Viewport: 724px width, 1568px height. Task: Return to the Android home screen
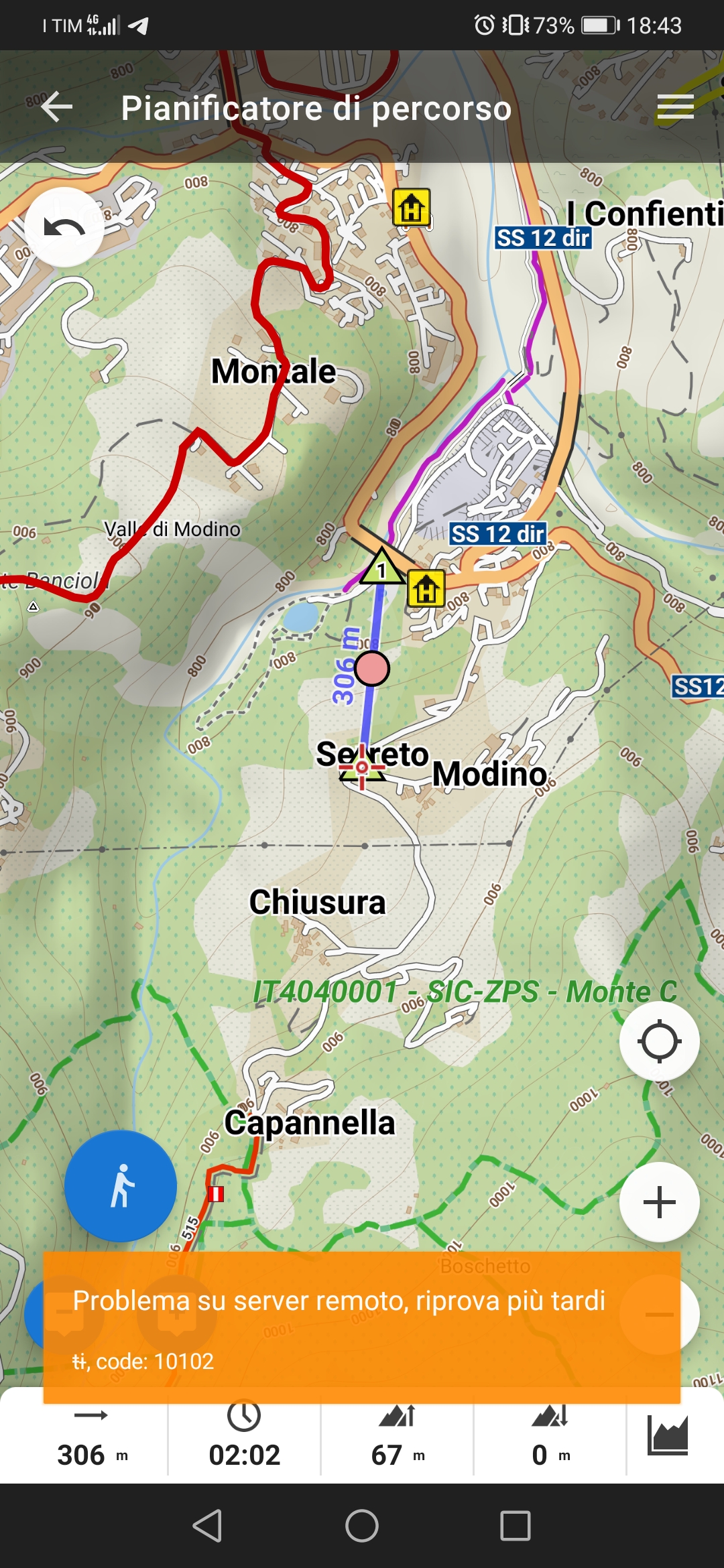362,1526
